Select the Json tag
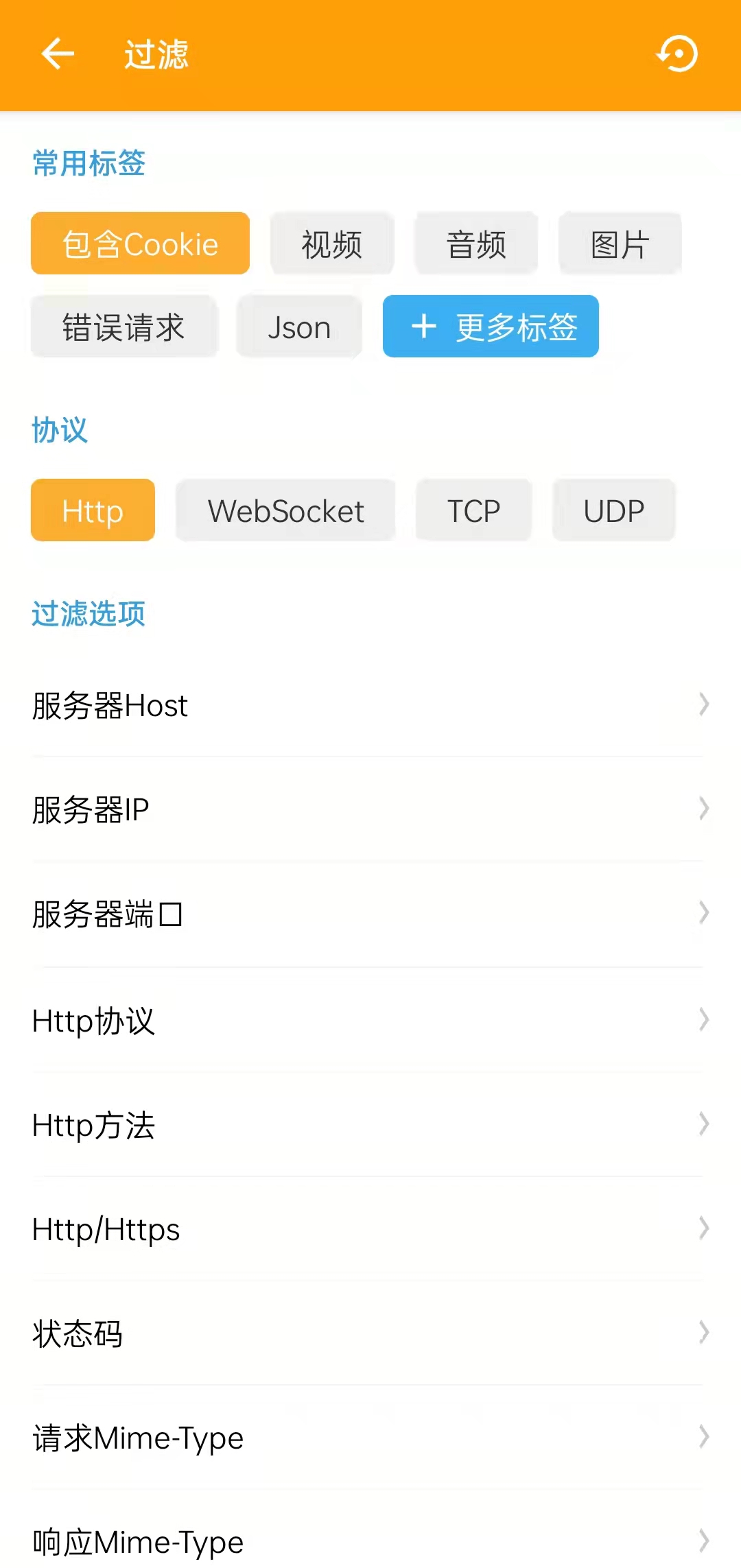Screen dimensions: 741x1568 (299, 326)
